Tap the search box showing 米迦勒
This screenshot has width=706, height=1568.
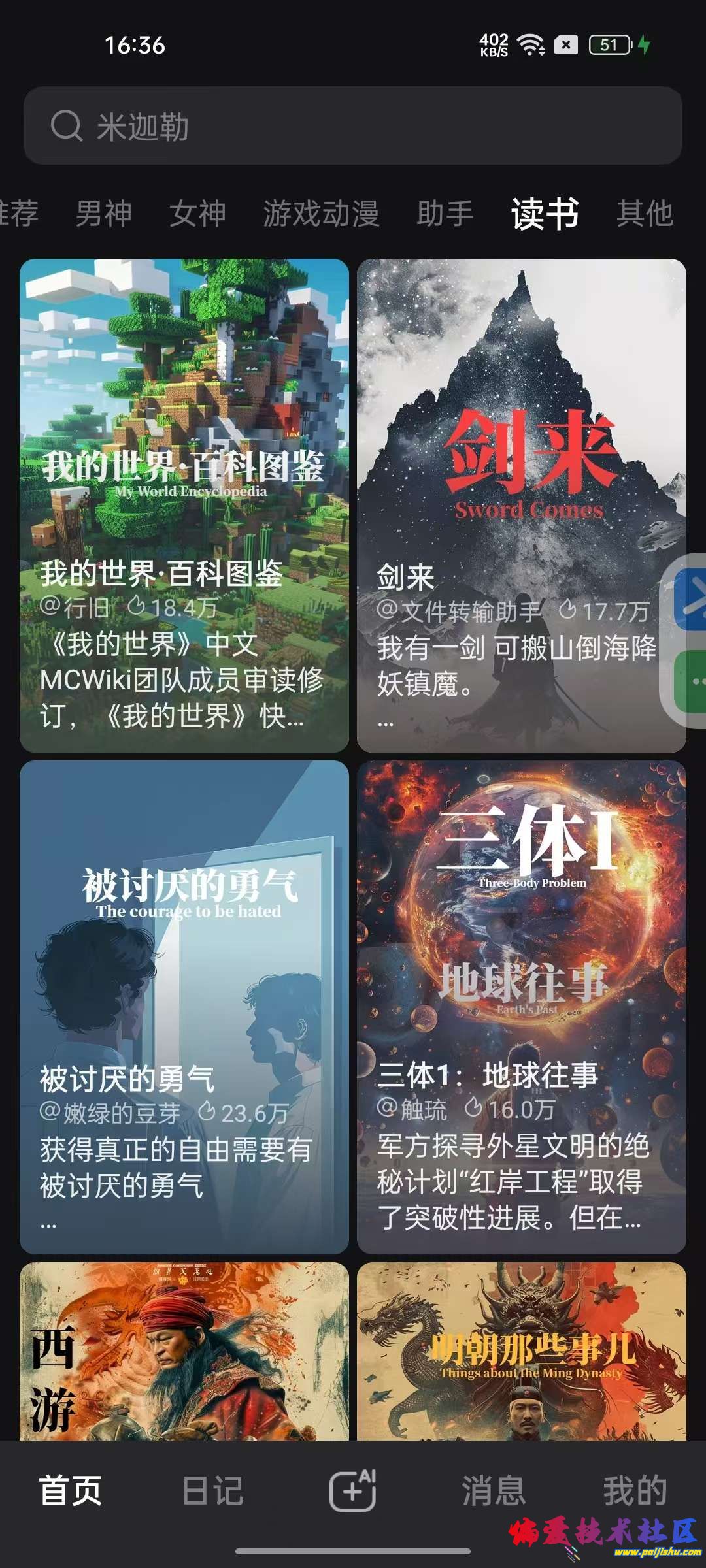click(x=353, y=125)
